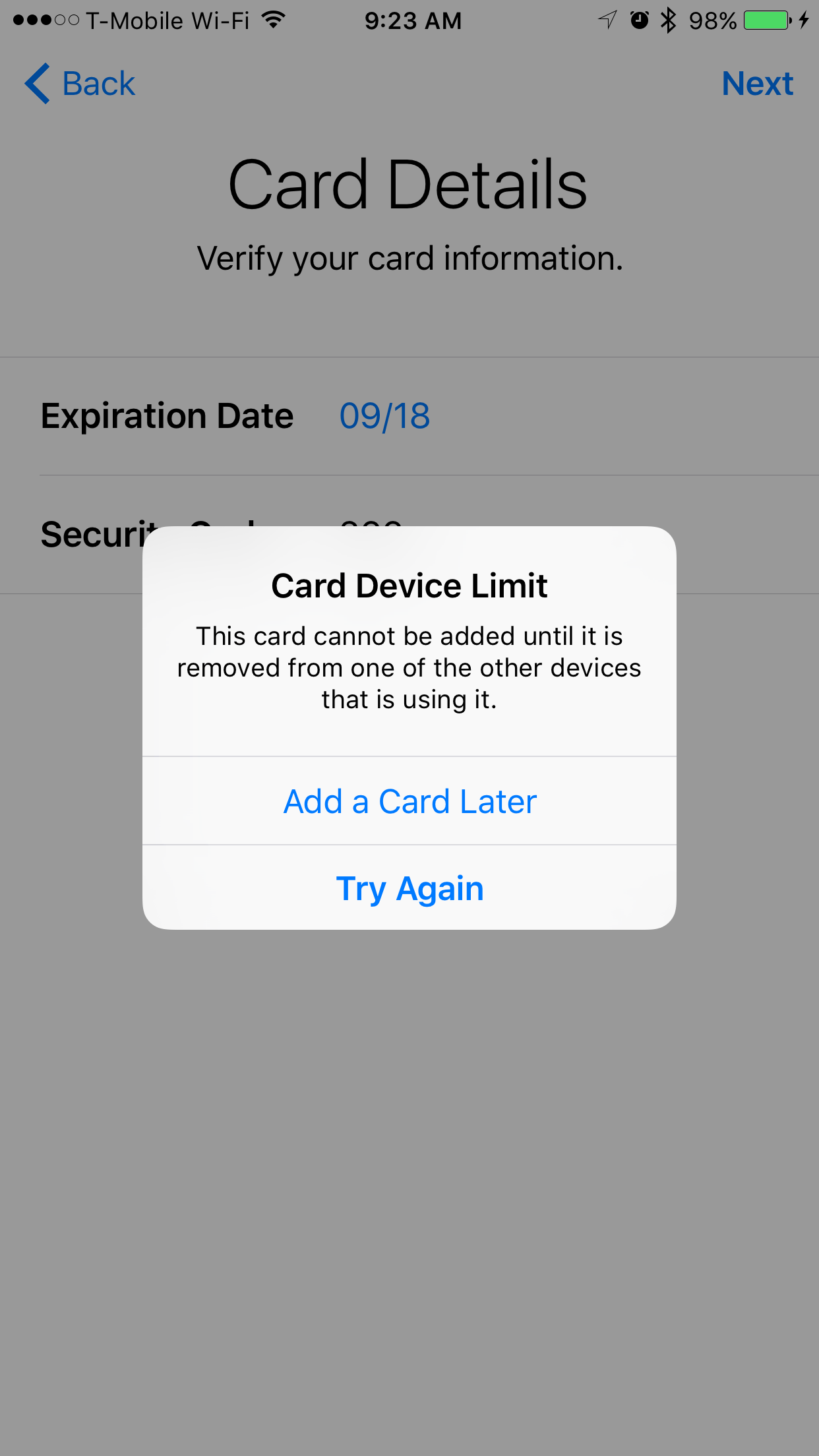Go back from Card Details
819x1456 pixels.
80,84
